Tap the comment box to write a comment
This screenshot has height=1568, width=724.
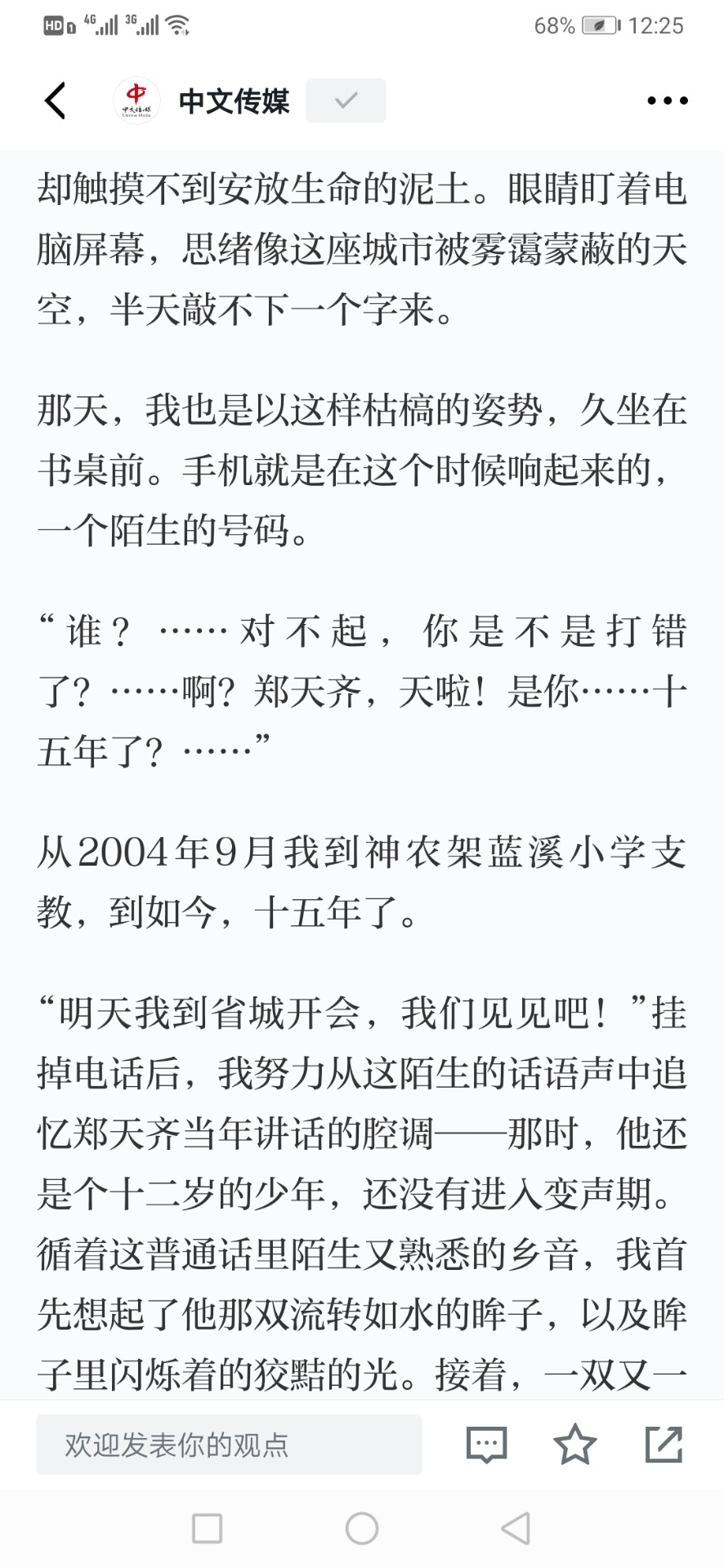pyautogui.click(x=229, y=1444)
